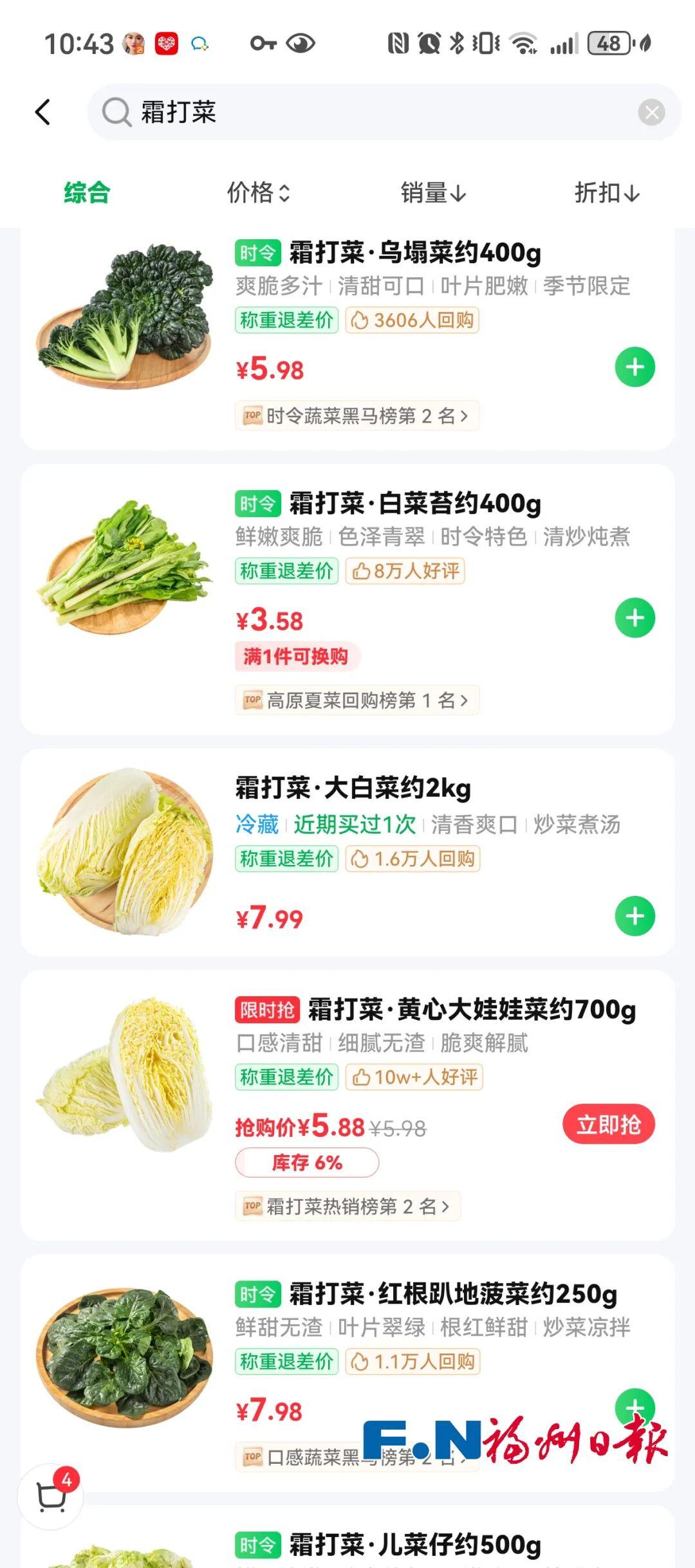Open 霜打菜热销榜 ranking link
The image size is (695, 1568).
(347, 1207)
